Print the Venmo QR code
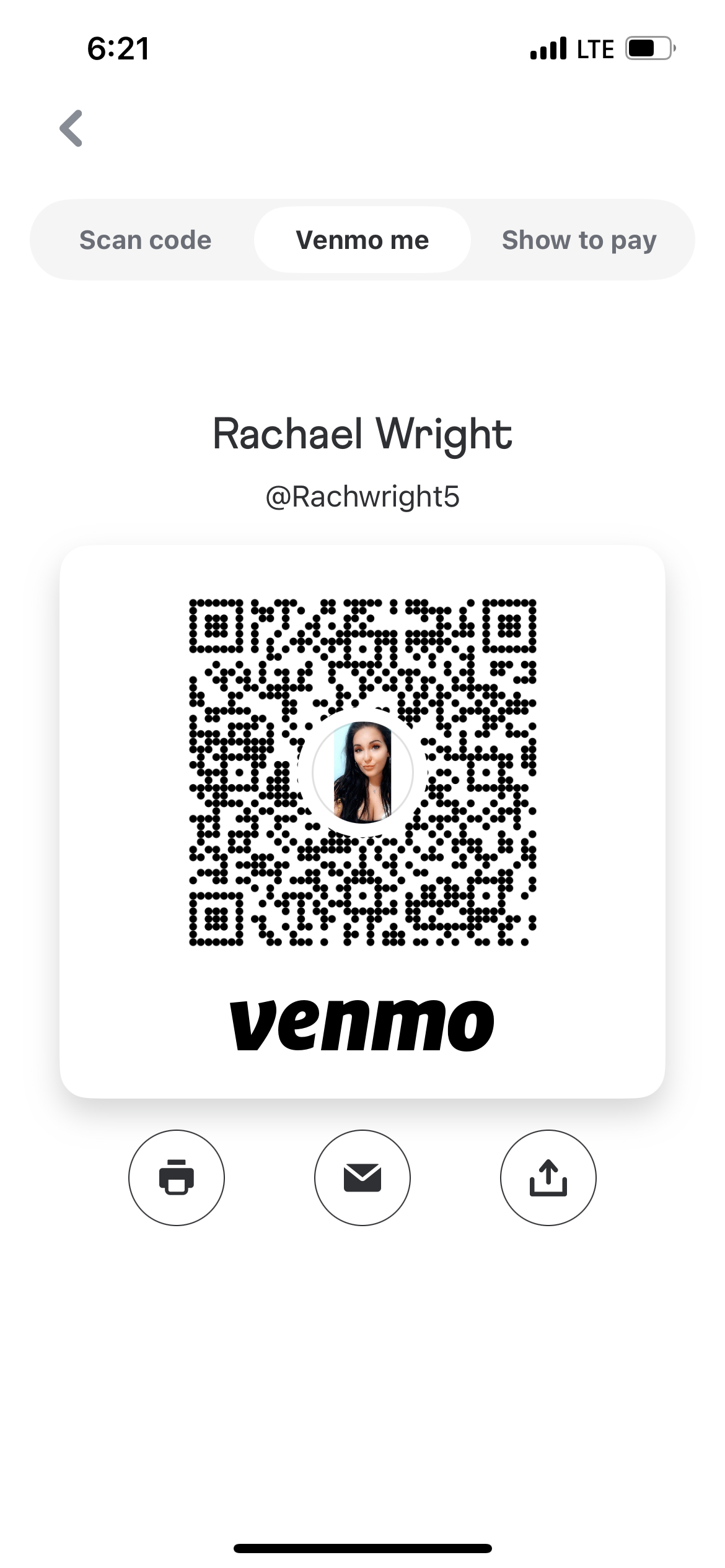The height and width of the screenshot is (1568, 725). [177, 1177]
